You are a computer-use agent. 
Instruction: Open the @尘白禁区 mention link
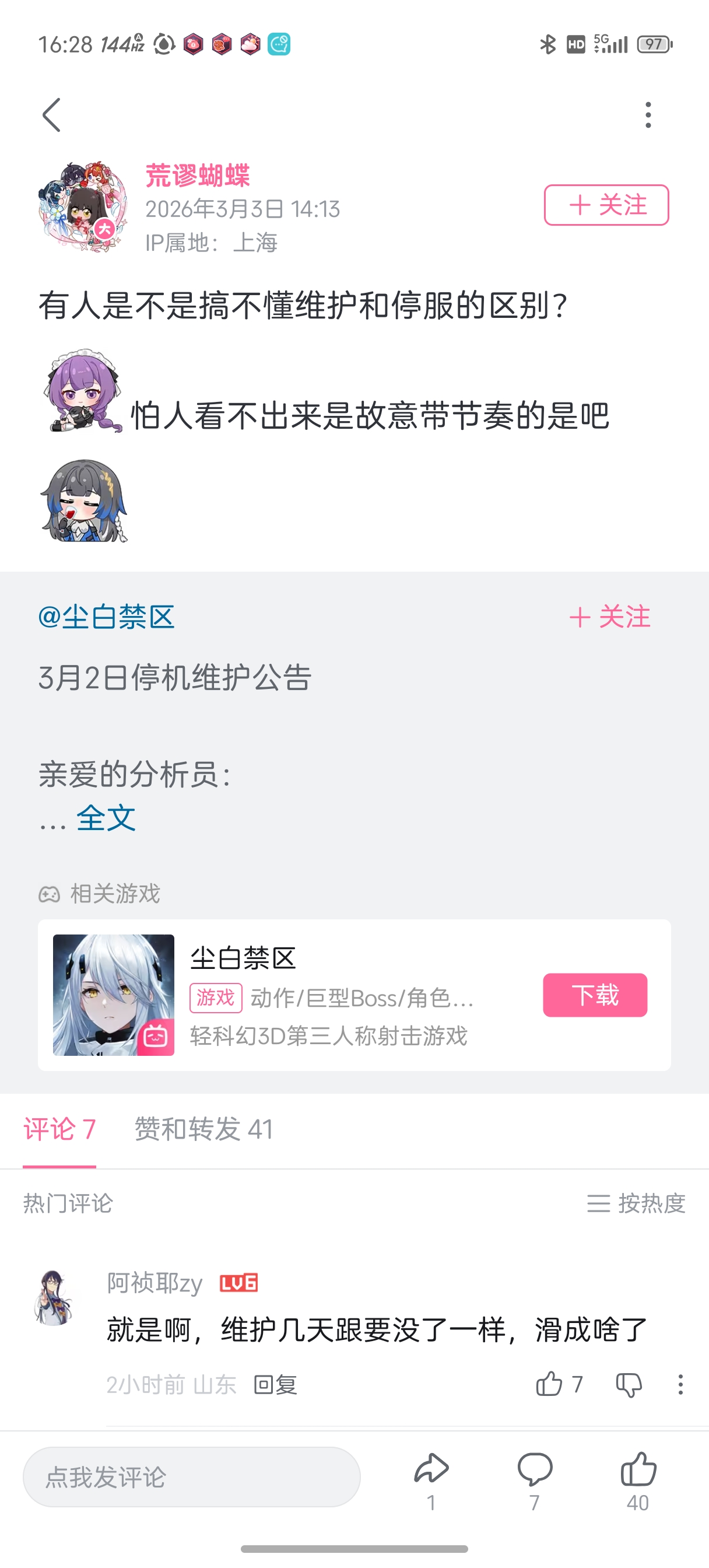[107, 617]
